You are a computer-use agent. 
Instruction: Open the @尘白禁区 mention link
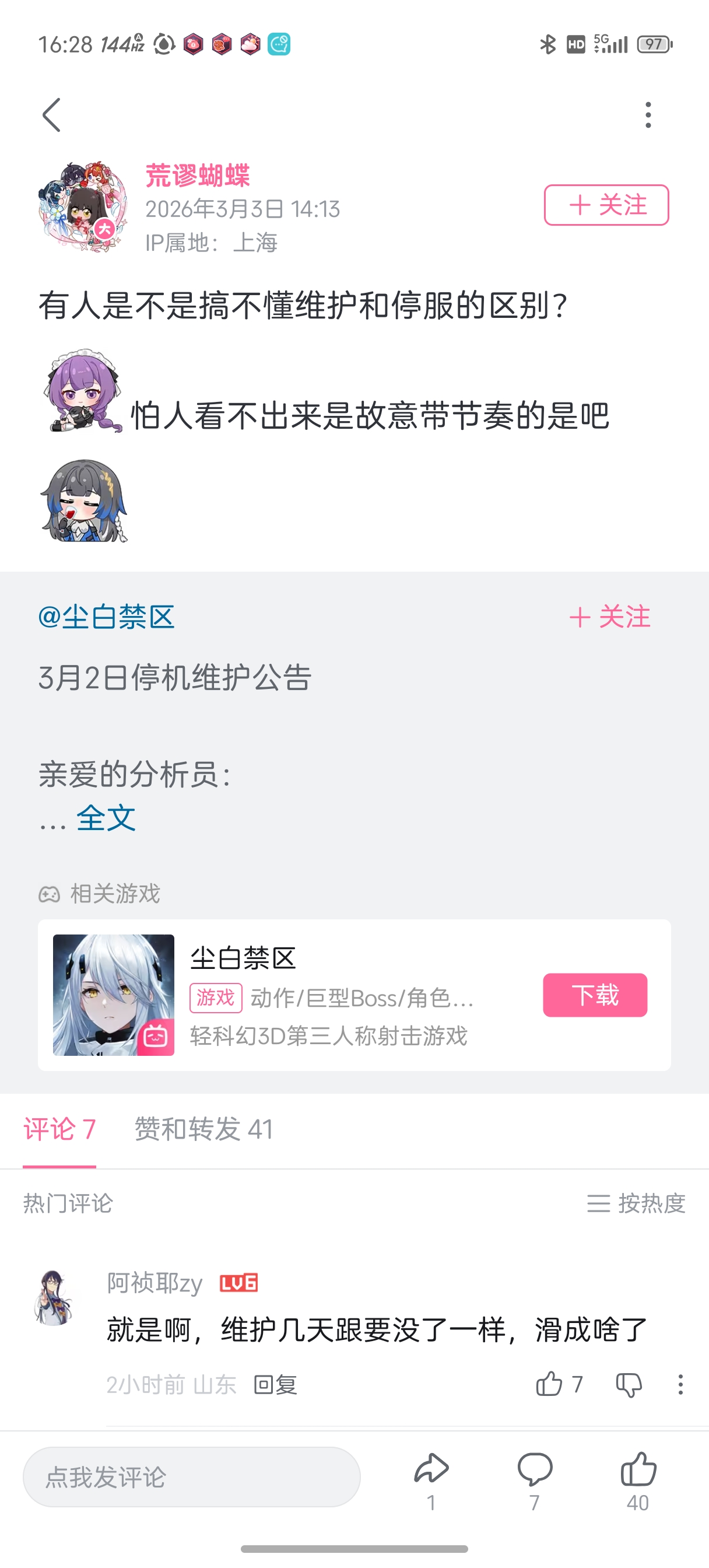[107, 617]
